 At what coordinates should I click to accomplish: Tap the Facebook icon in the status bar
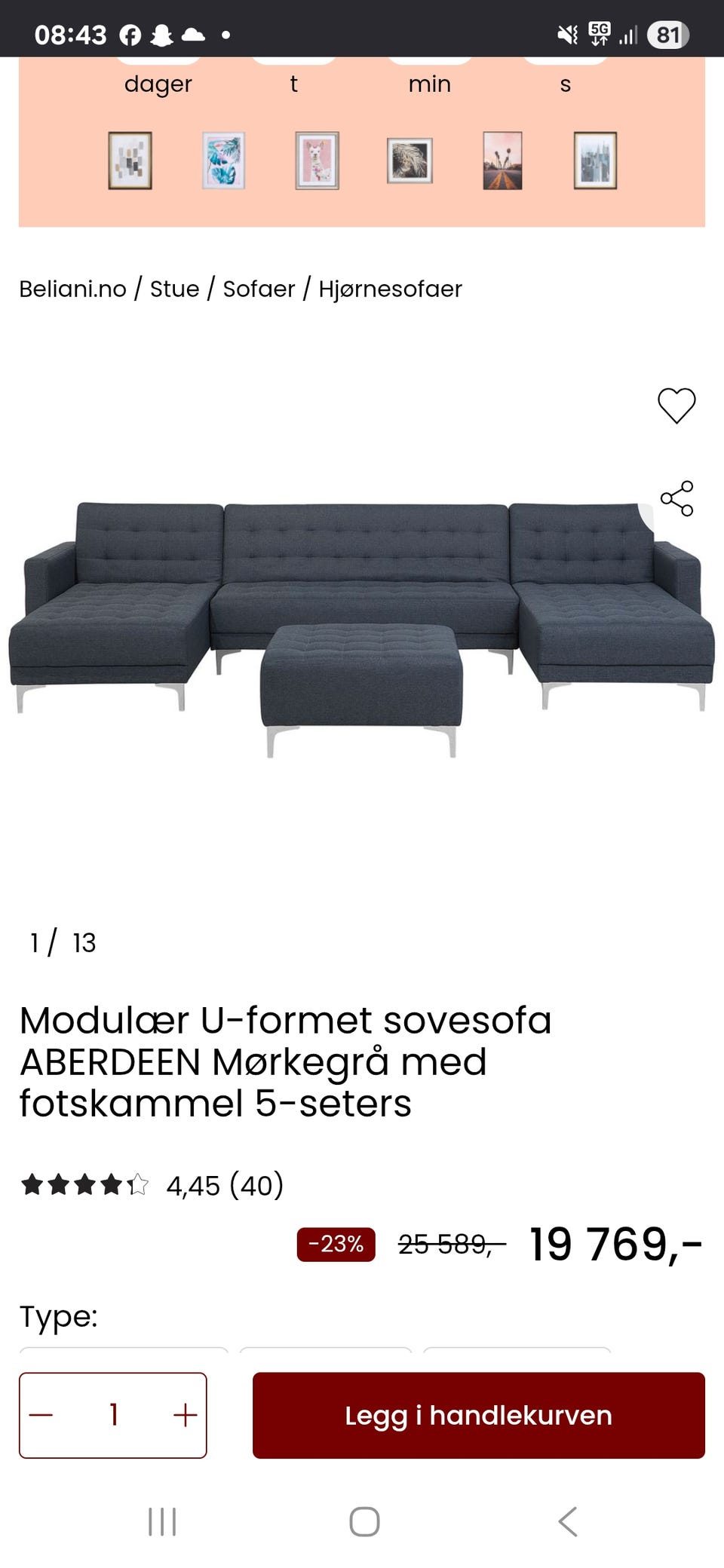coord(130,32)
